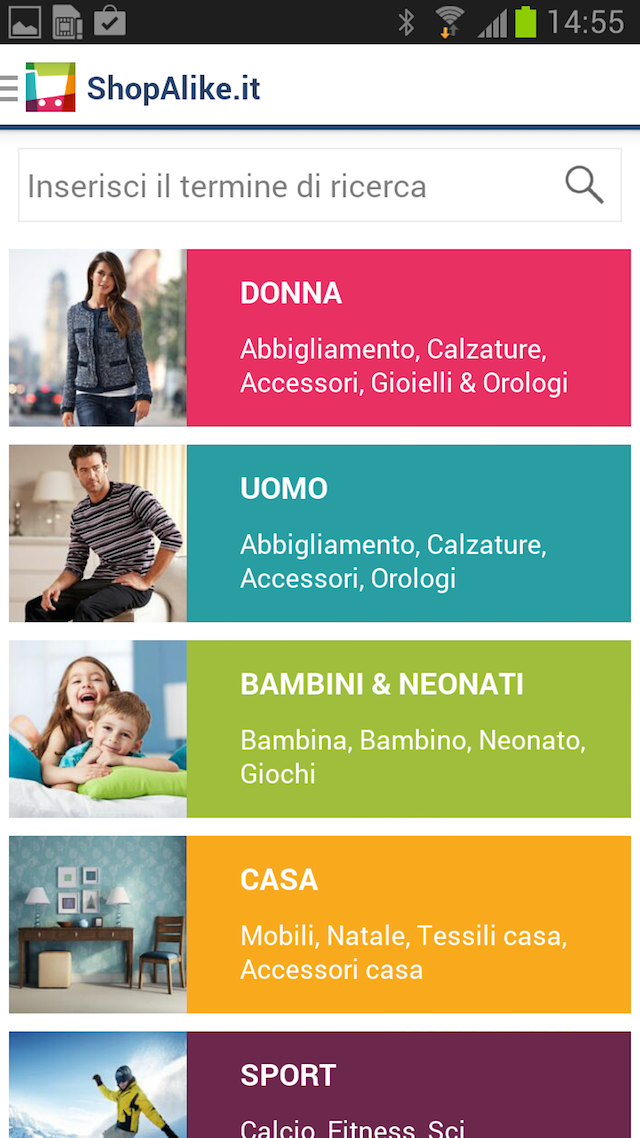
Task: Select the UOMO category card
Action: 320,533
